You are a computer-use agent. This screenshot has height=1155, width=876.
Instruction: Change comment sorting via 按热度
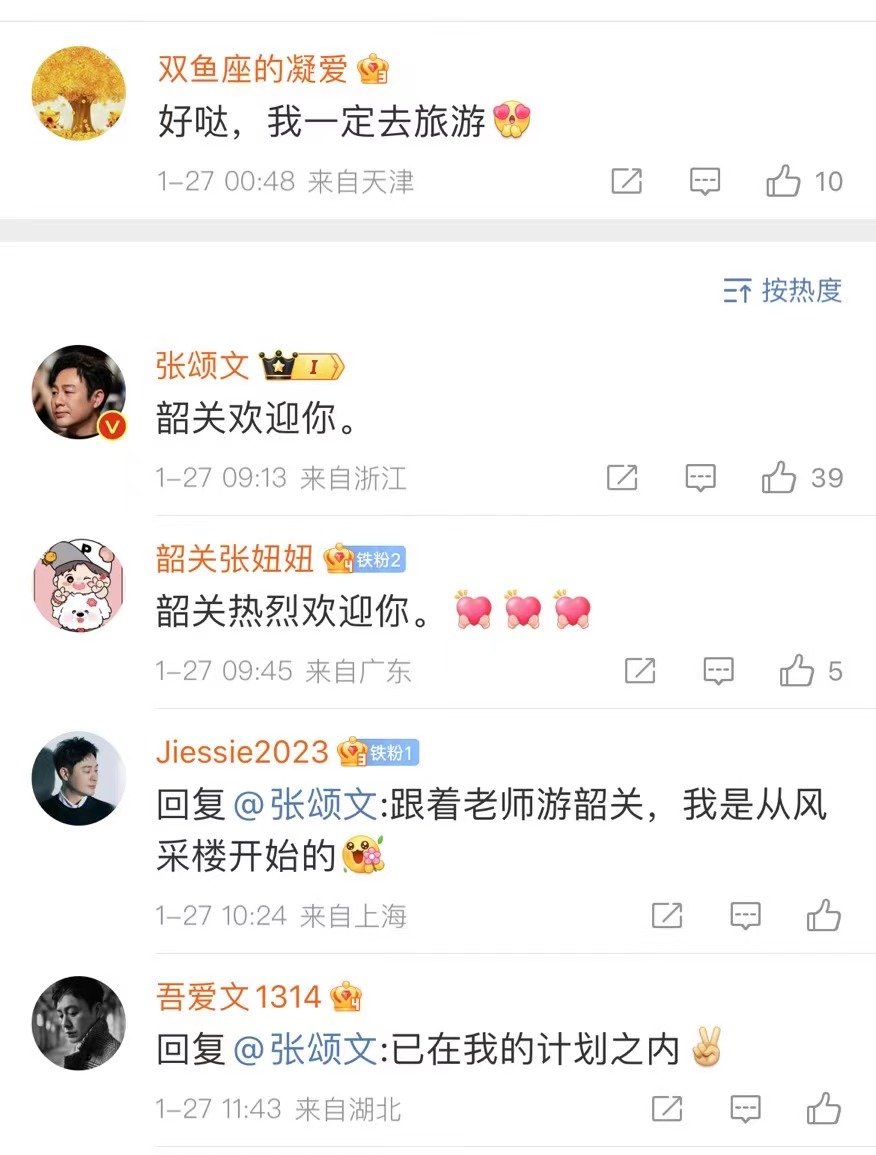click(x=783, y=291)
